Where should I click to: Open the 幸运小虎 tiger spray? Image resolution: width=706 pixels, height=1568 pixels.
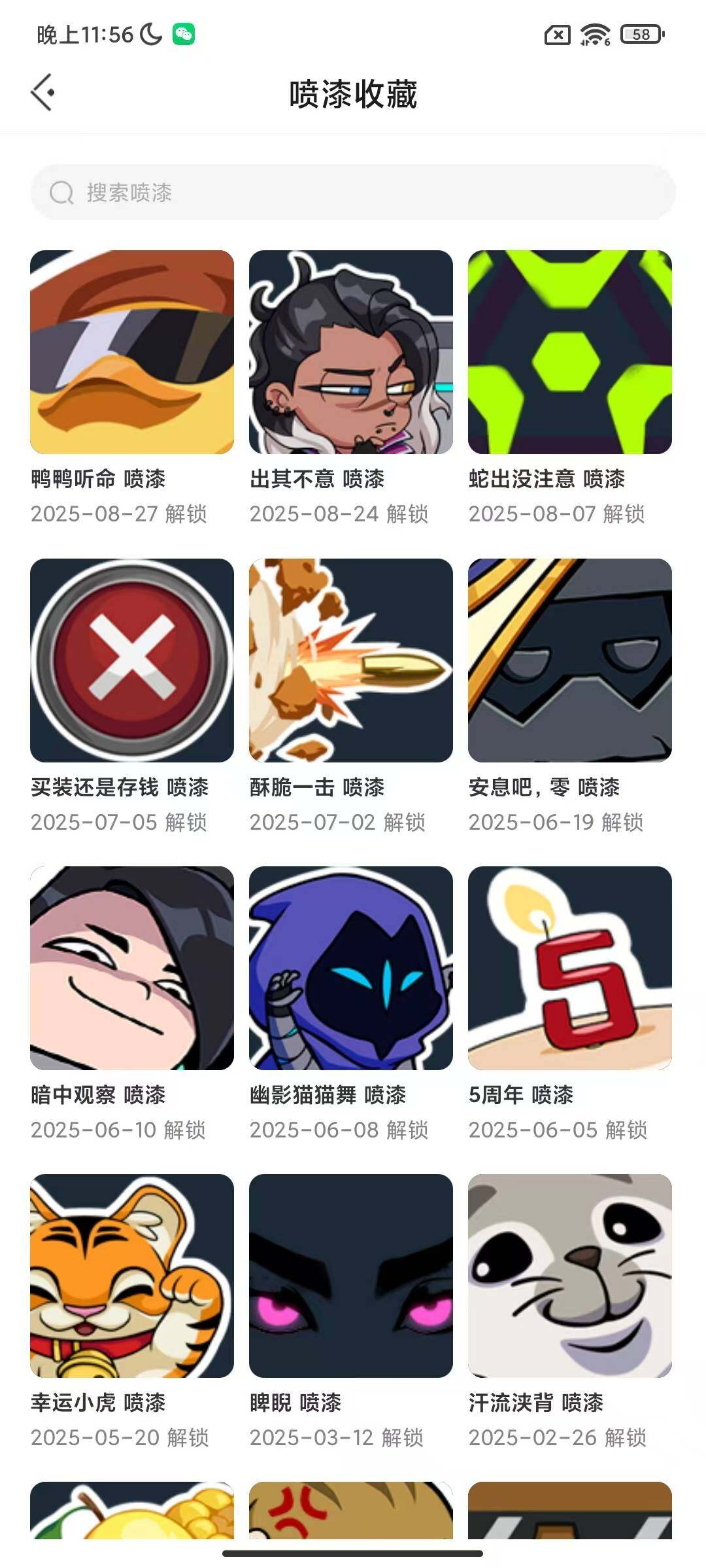(132, 1276)
